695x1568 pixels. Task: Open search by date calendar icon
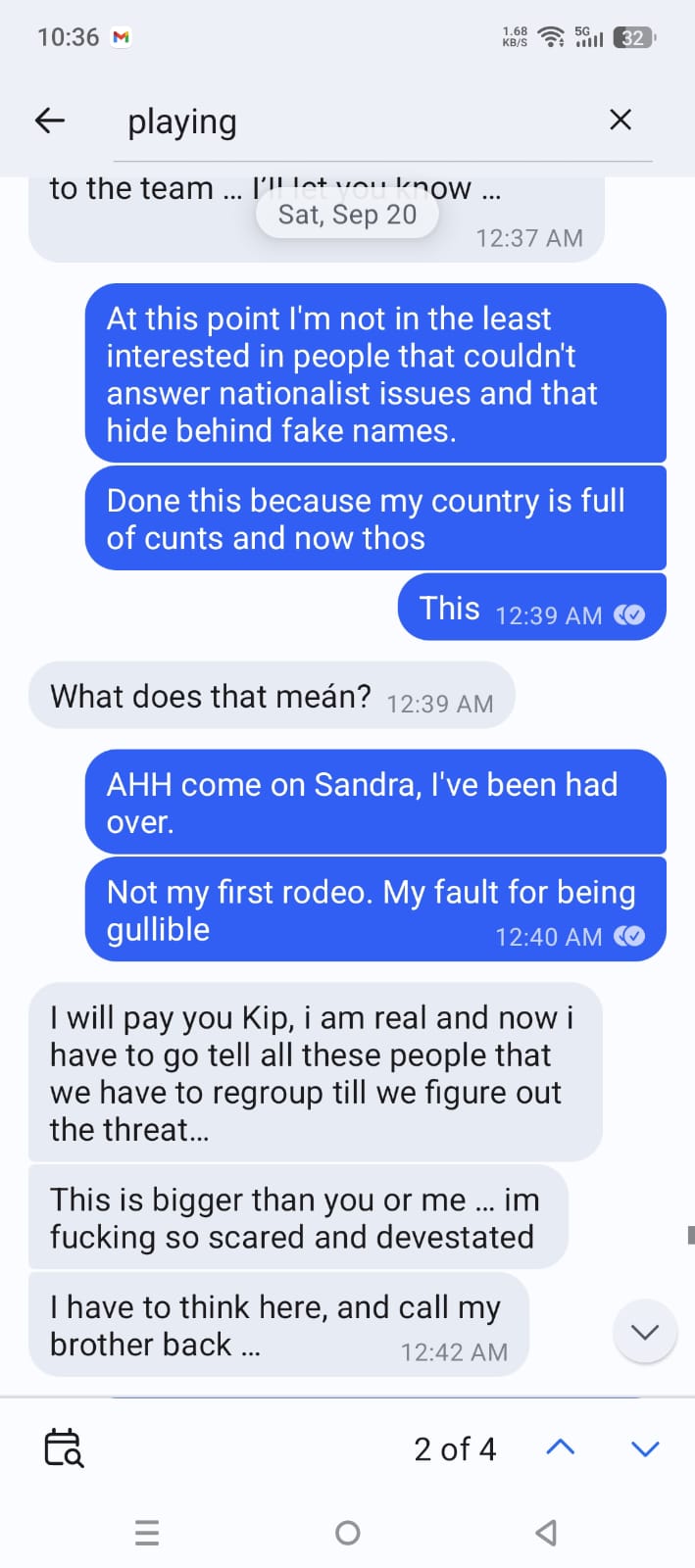coord(64,1447)
